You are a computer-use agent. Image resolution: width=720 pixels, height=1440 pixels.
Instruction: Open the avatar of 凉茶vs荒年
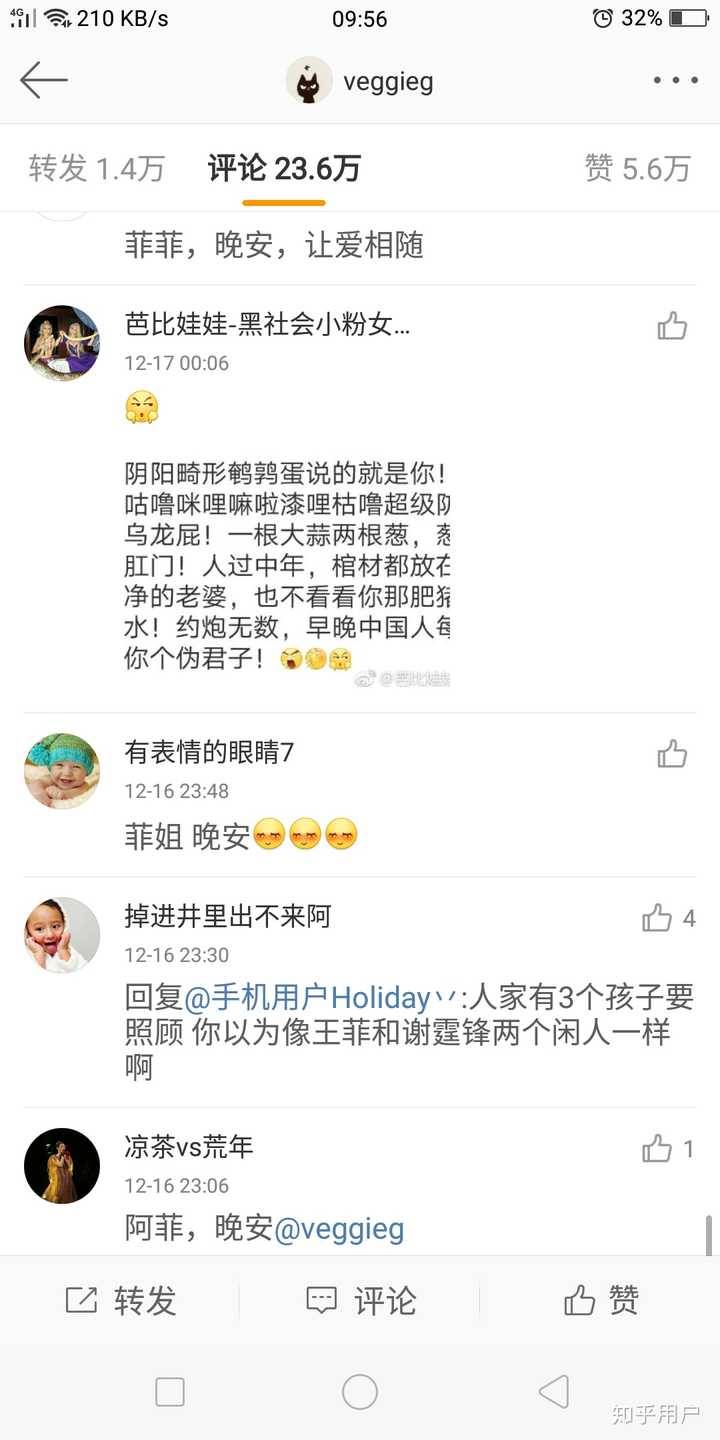pos(62,1166)
